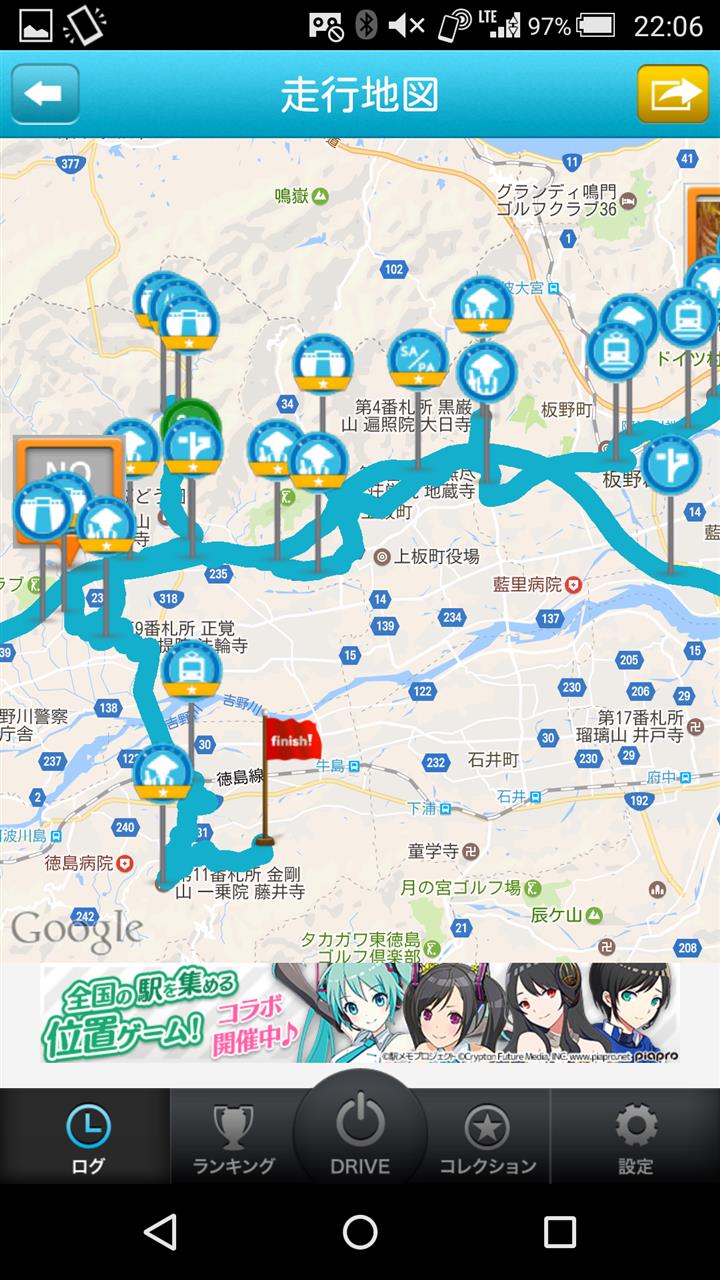
Task: Open the recent apps overview
Action: click(559, 1232)
